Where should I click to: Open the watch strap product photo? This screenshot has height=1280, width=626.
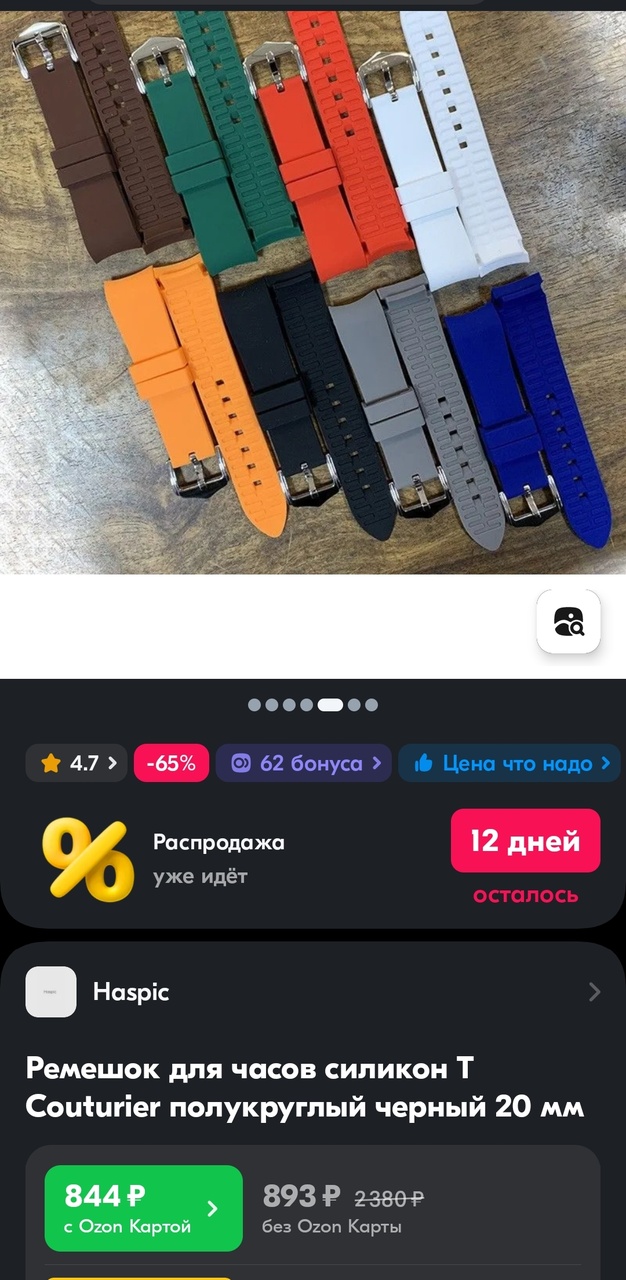312,290
